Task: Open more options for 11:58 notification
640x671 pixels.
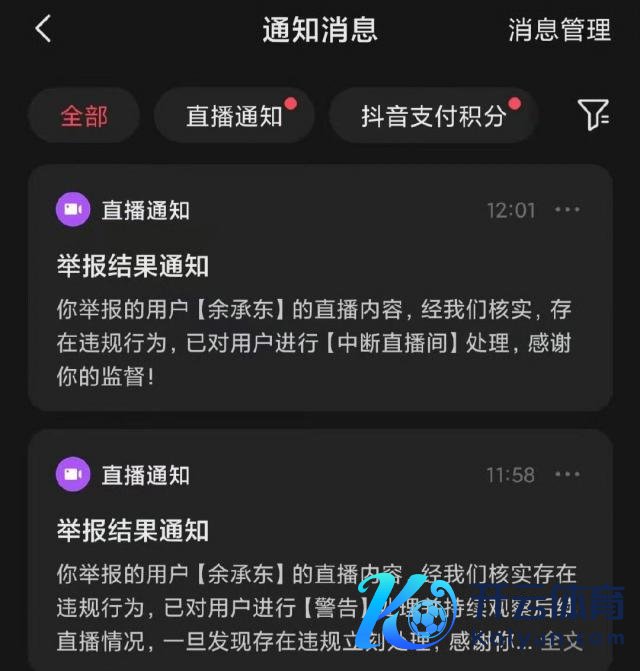Action: click(568, 475)
